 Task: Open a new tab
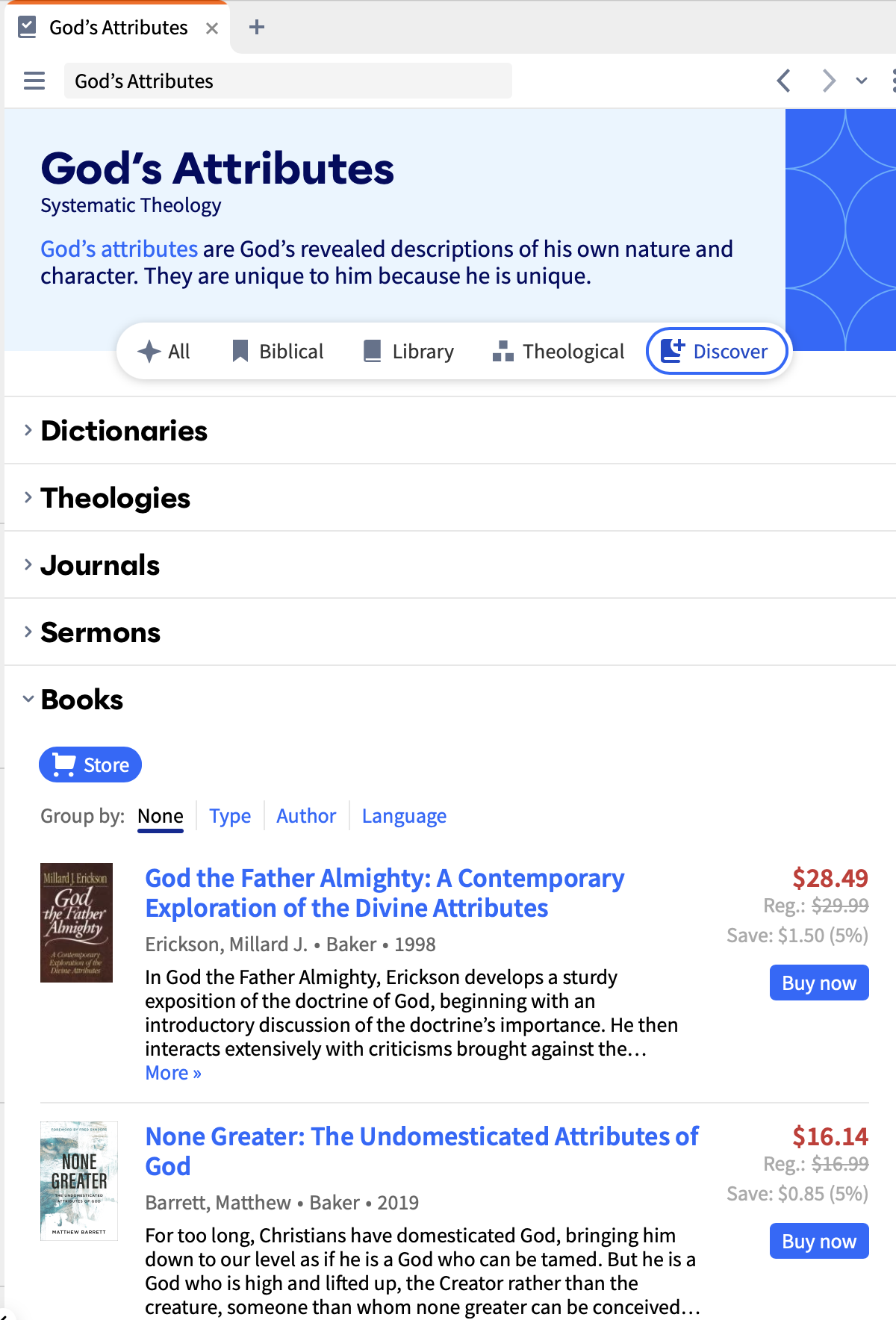point(257,28)
